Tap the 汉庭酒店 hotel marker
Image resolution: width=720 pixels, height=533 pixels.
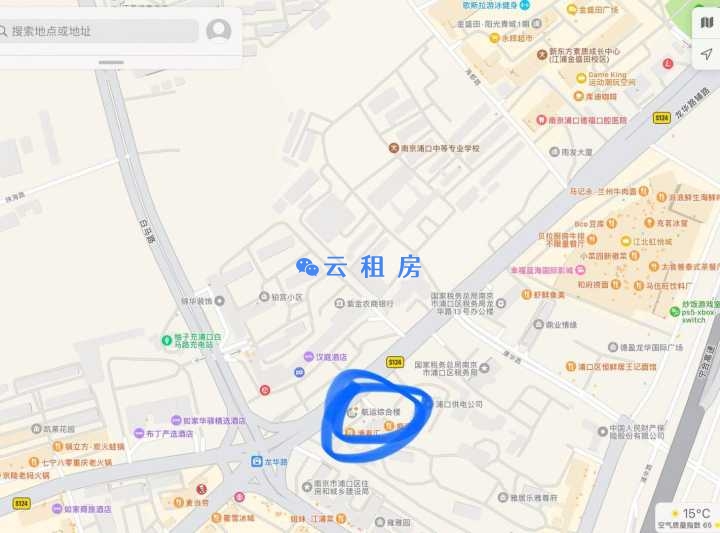click(310, 356)
